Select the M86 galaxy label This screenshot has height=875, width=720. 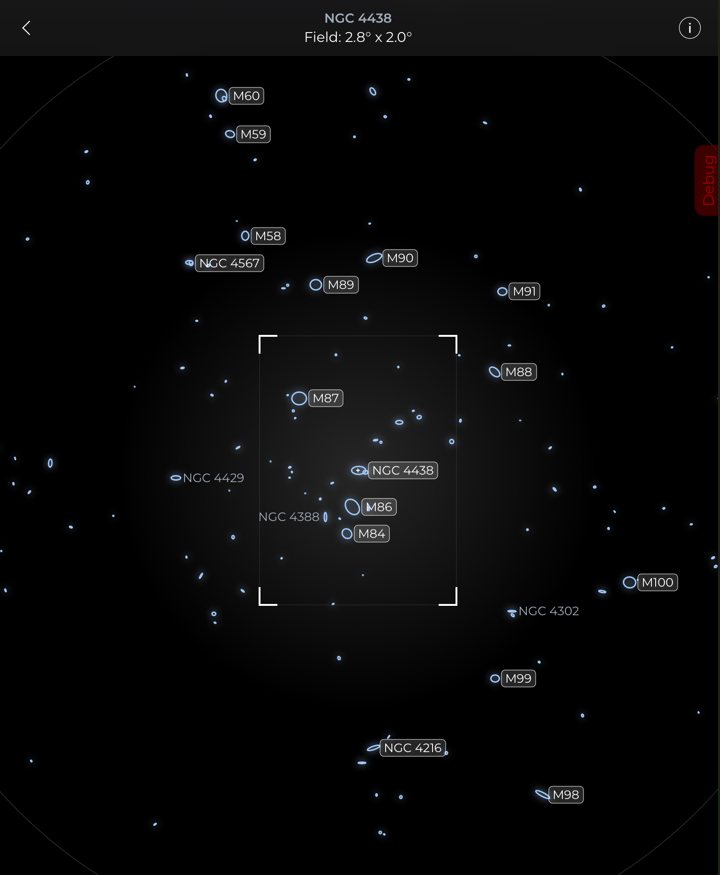[379, 507]
